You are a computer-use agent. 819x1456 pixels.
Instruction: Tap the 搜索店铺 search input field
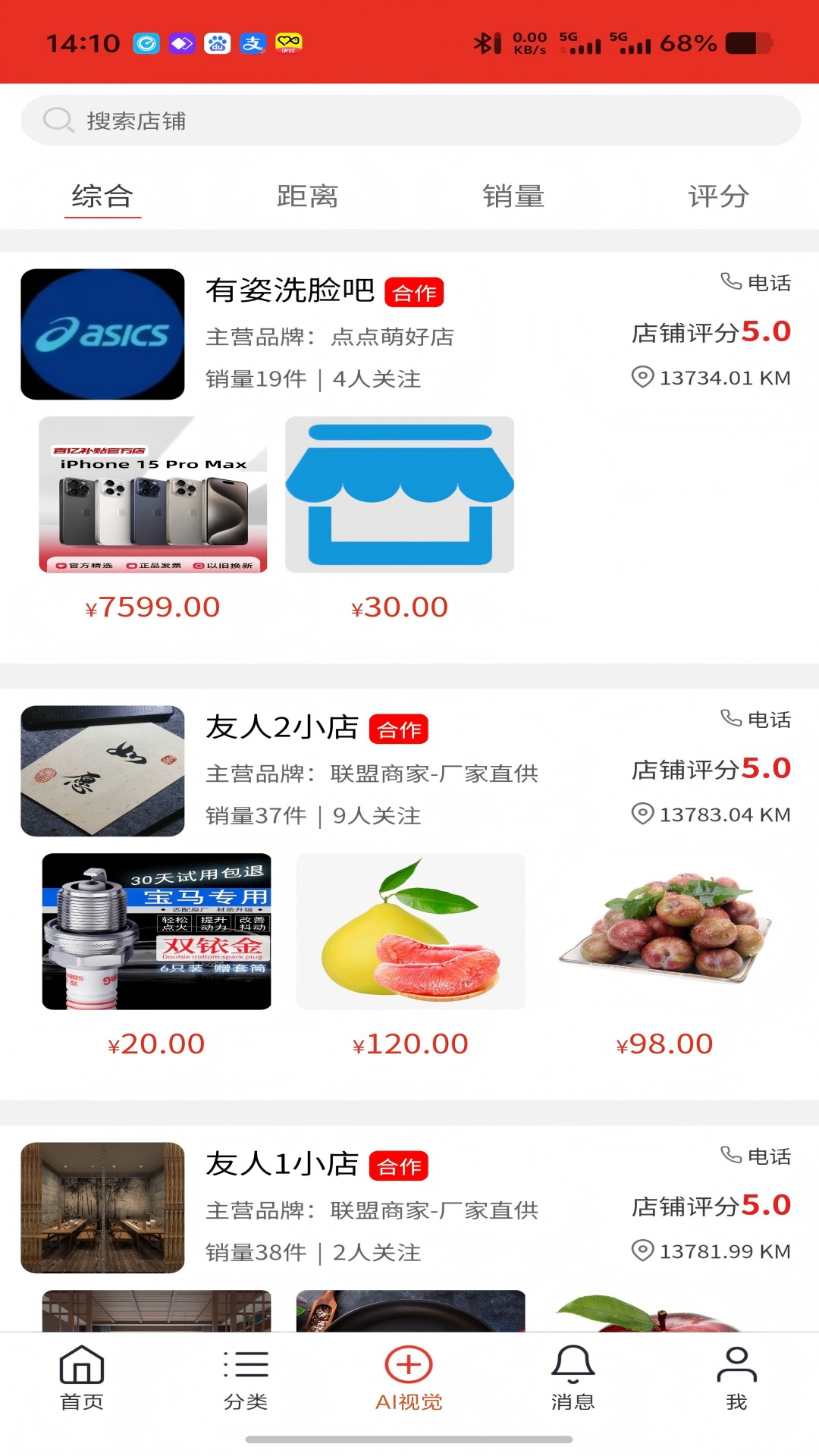tap(303, 120)
